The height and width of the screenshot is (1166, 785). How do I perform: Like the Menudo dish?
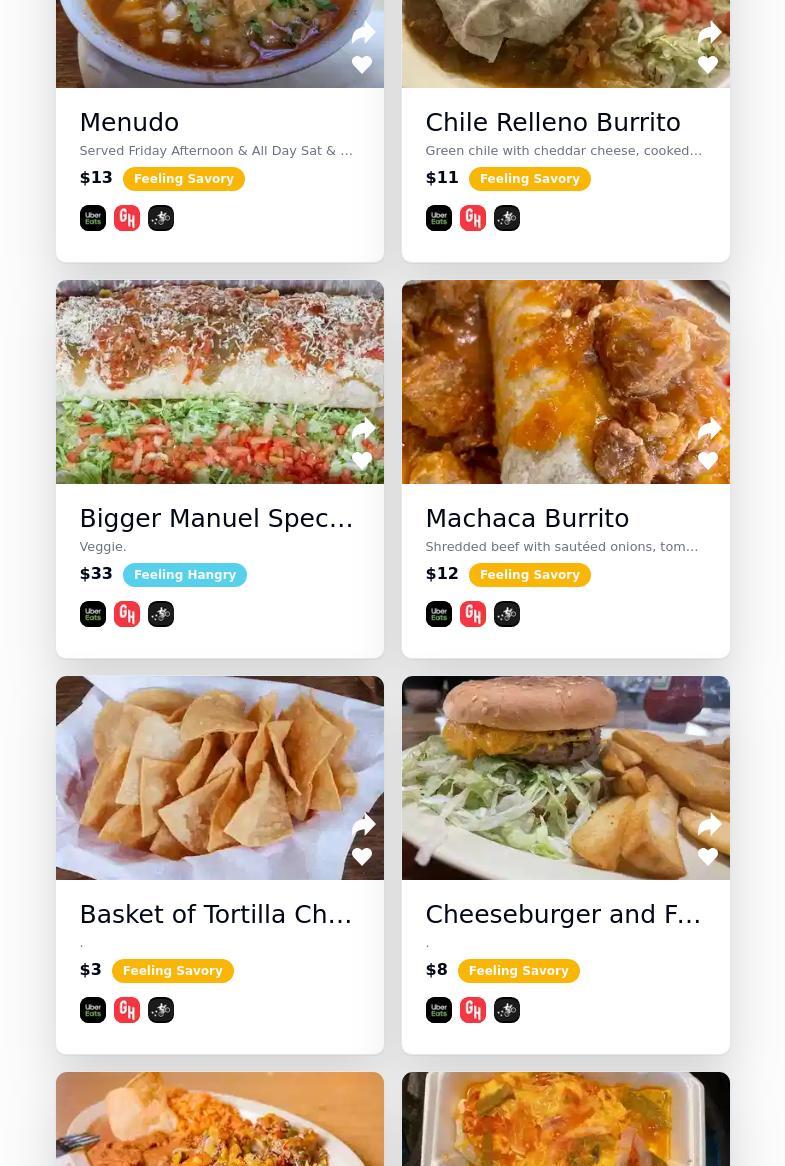[x=361, y=65]
